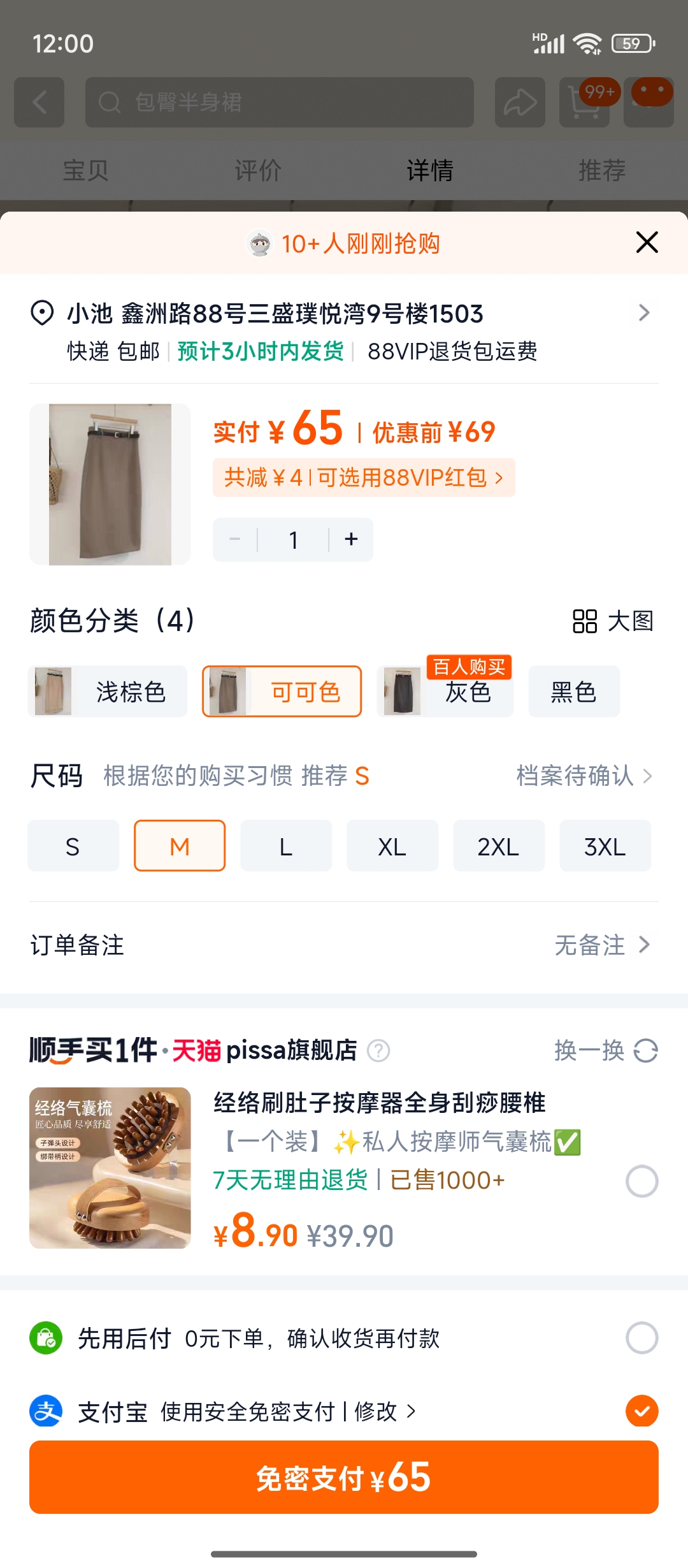This screenshot has height=1568, width=688.
Task: Open the 88VIP红包 discount details
Action: [x=364, y=477]
